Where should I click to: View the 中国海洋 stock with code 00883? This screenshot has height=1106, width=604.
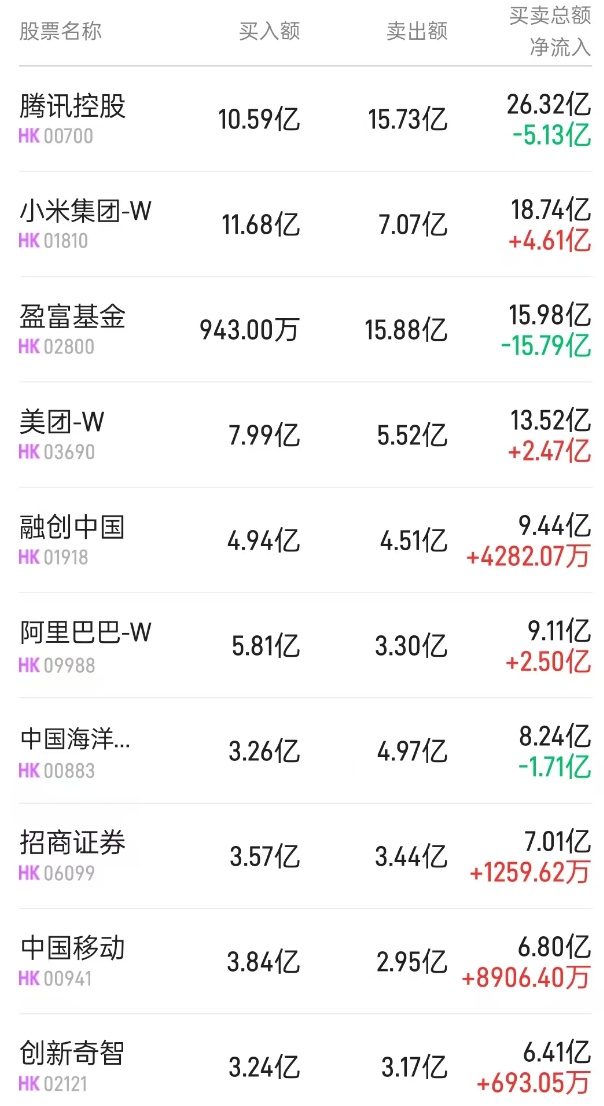coord(76,740)
